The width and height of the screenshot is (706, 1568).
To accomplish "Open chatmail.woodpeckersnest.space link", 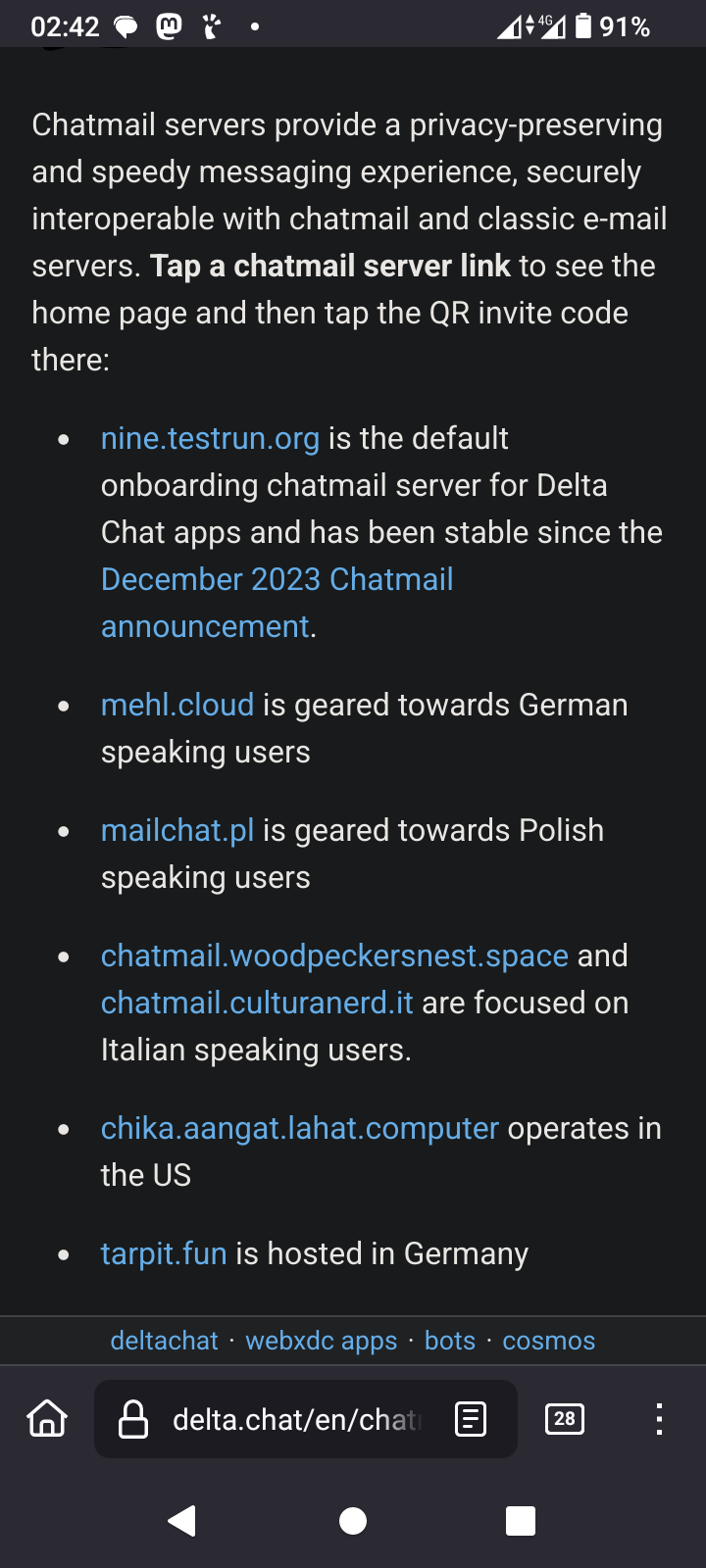I will 334,955.
